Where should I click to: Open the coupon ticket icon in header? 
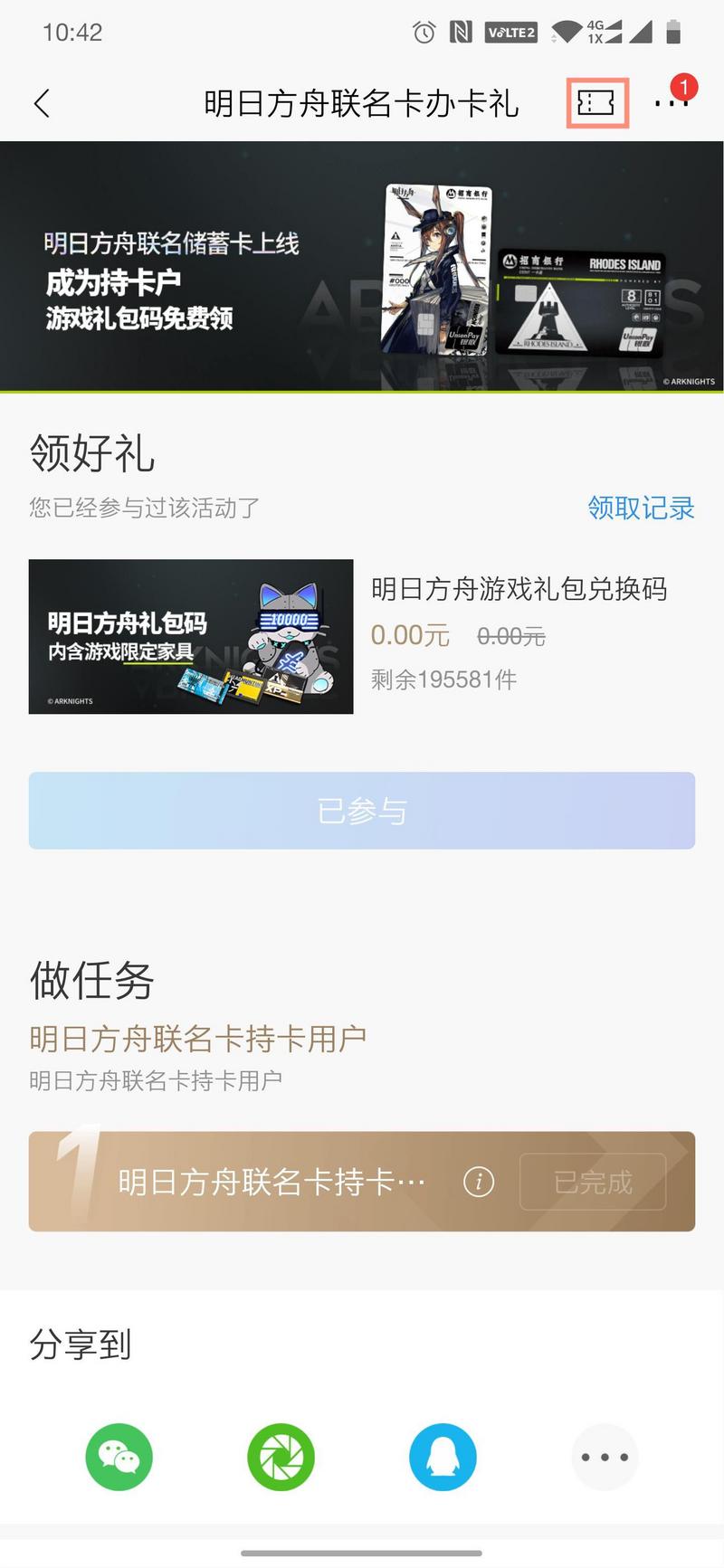(596, 103)
